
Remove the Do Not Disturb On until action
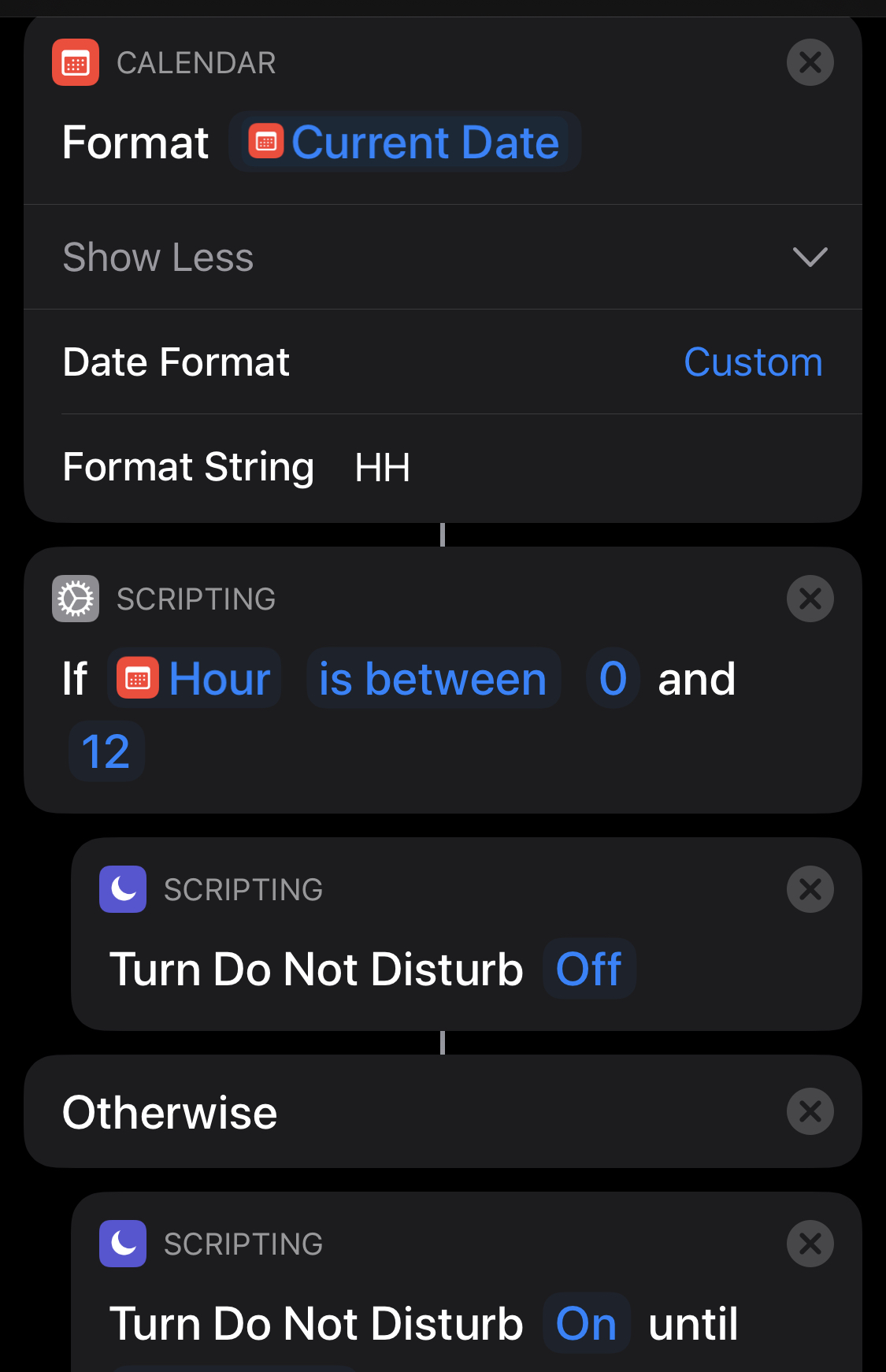[x=810, y=1244]
